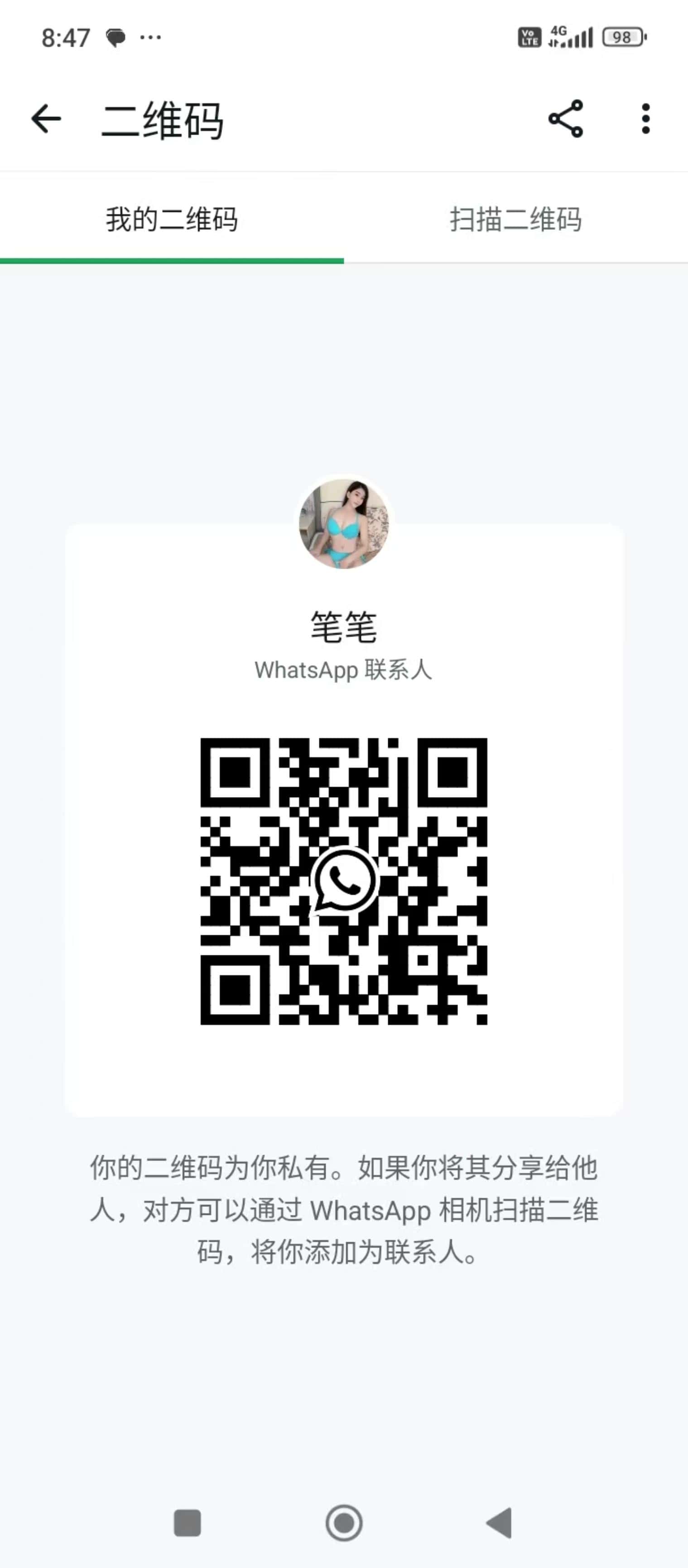Tap the system home button
The image size is (688, 1568).
[344, 1523]
